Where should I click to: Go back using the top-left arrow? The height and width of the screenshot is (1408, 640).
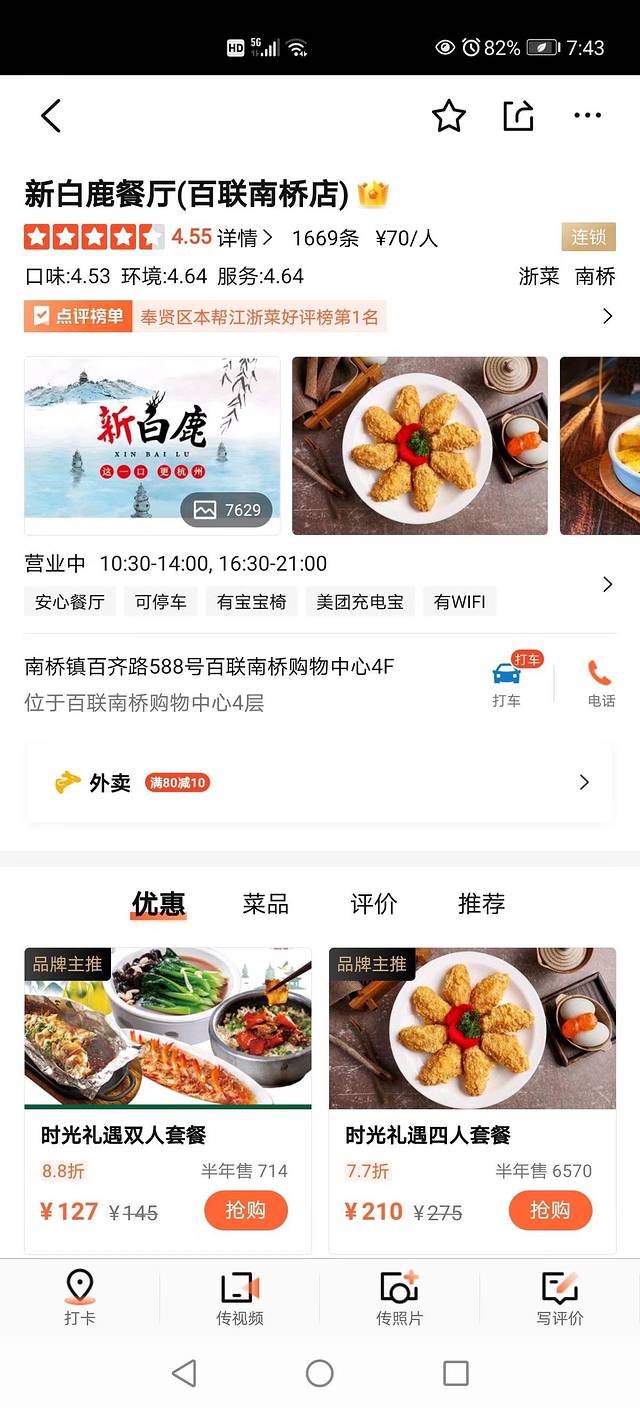[x=51, y=116]
